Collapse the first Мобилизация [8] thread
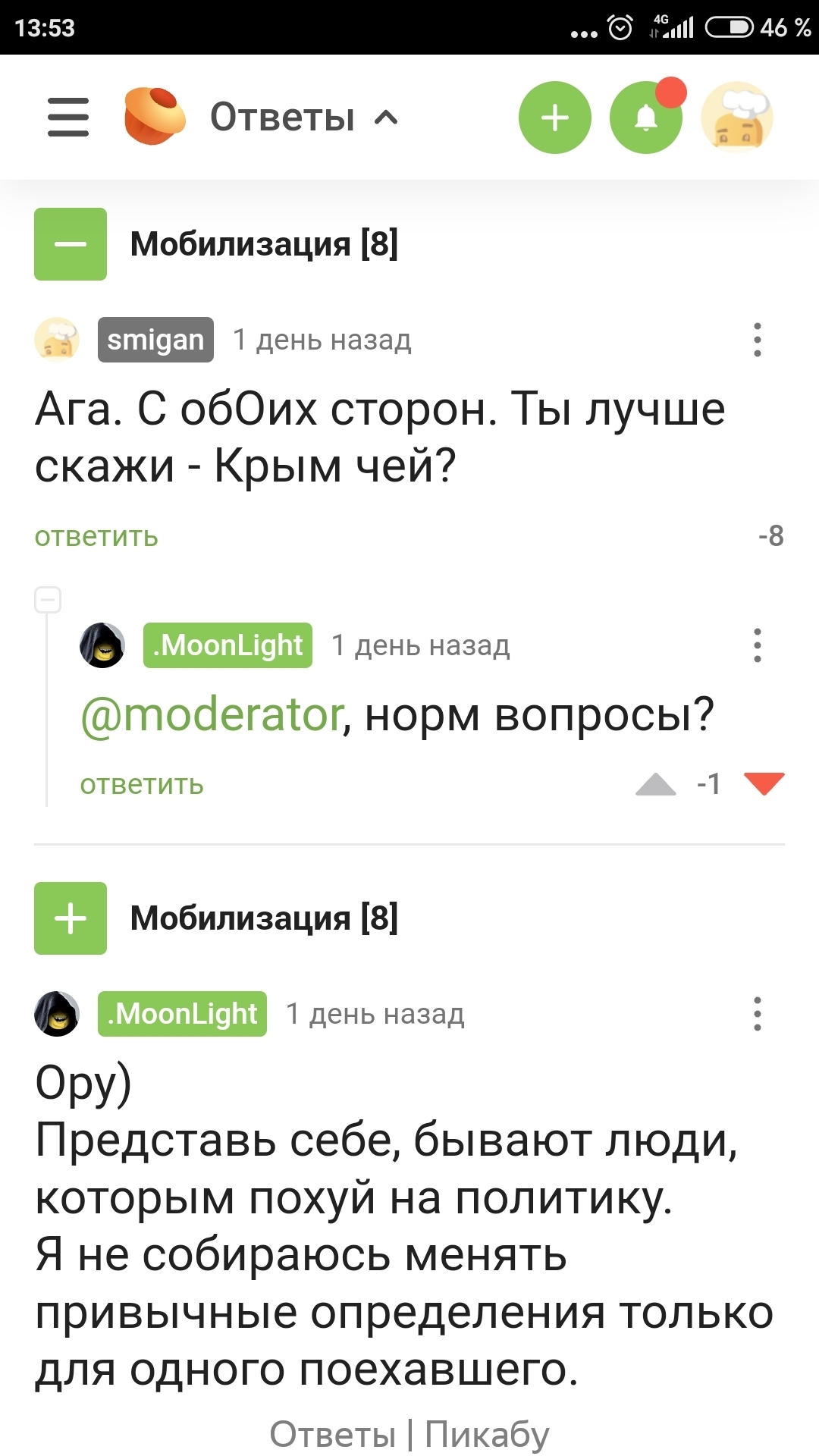Image resolution: width=819 pixels, height=1456 pixels. coord(71,244)
